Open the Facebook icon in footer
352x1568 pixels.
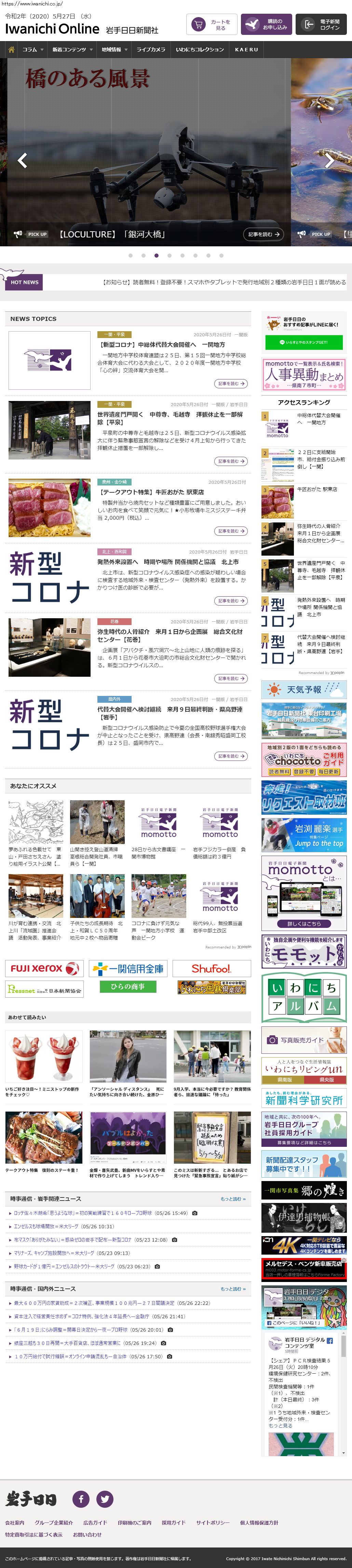click(81, 1499)
